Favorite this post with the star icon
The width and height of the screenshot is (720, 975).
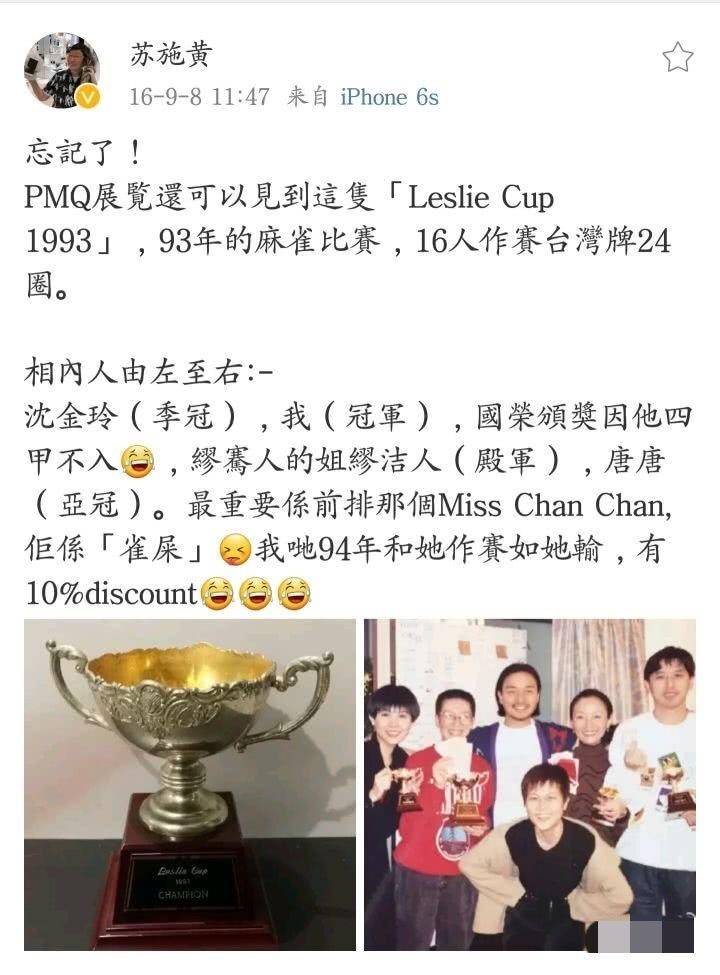(677, 57)
